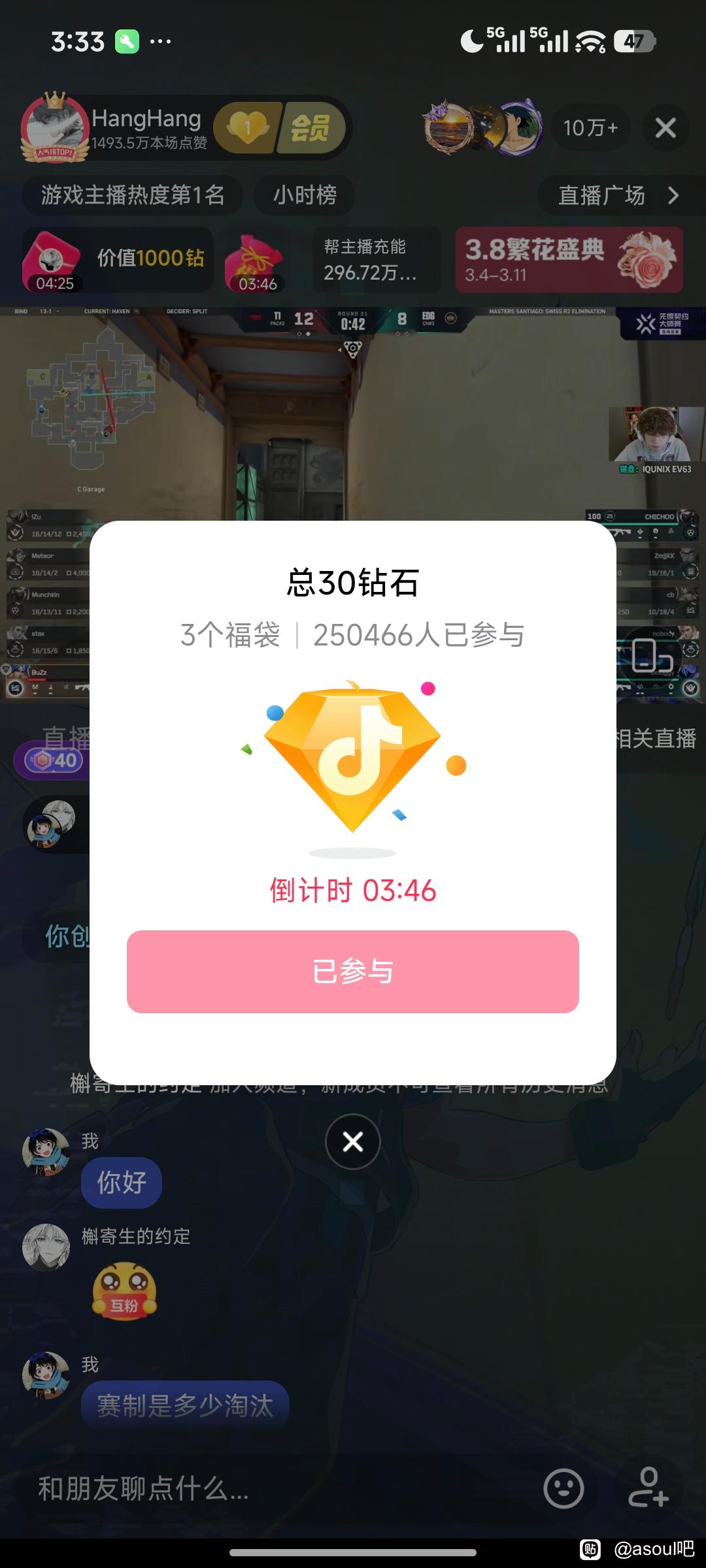Open the emoji picker

(x=563, y=1488)
